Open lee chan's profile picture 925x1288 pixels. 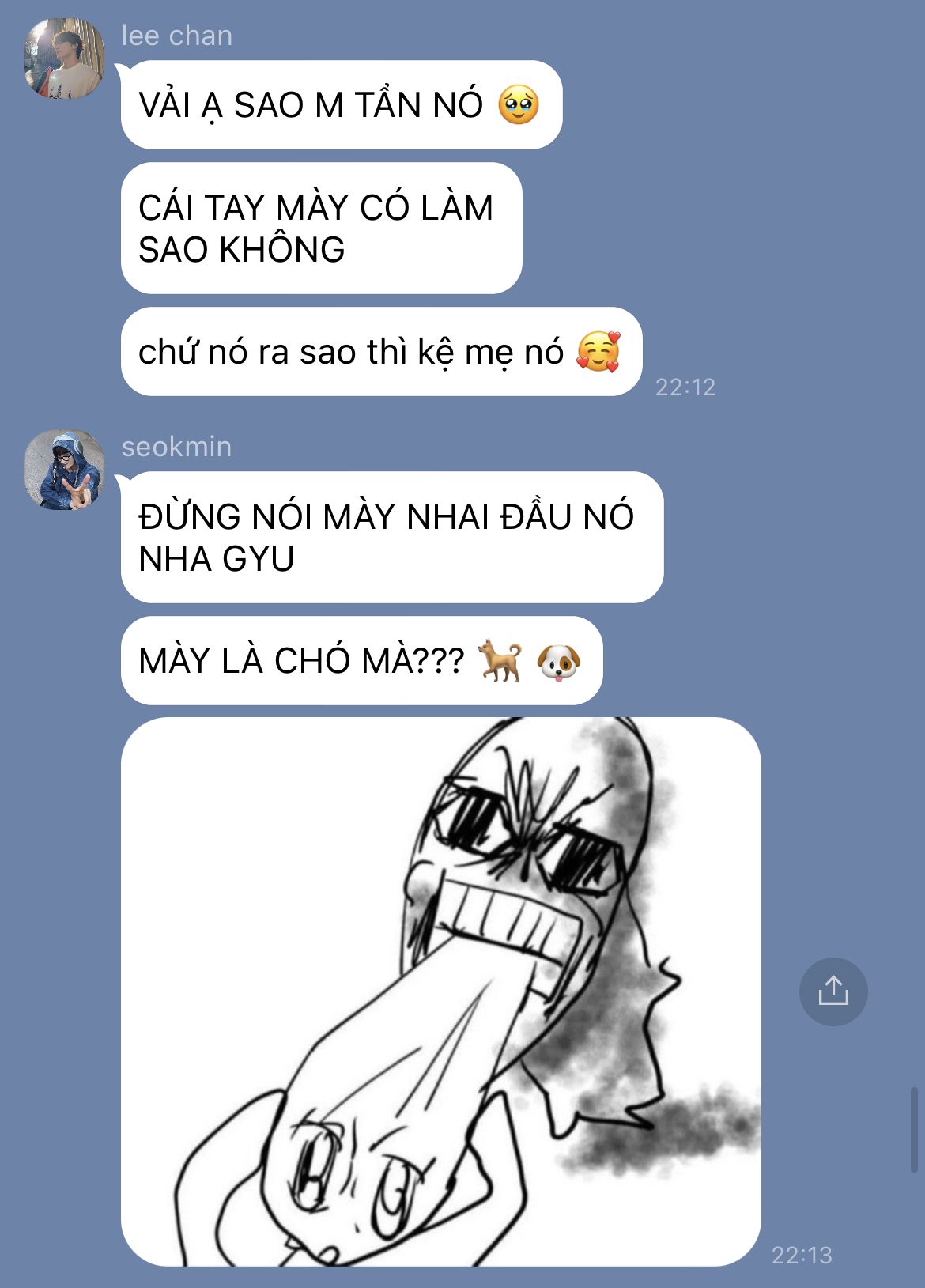pyautogui.click(x=65, y=59)
